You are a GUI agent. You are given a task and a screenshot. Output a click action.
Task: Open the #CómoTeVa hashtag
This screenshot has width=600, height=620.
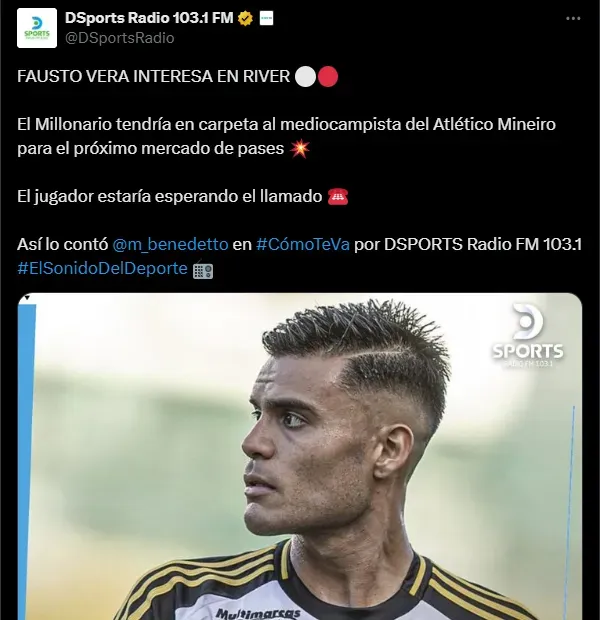tap(303, 245)
